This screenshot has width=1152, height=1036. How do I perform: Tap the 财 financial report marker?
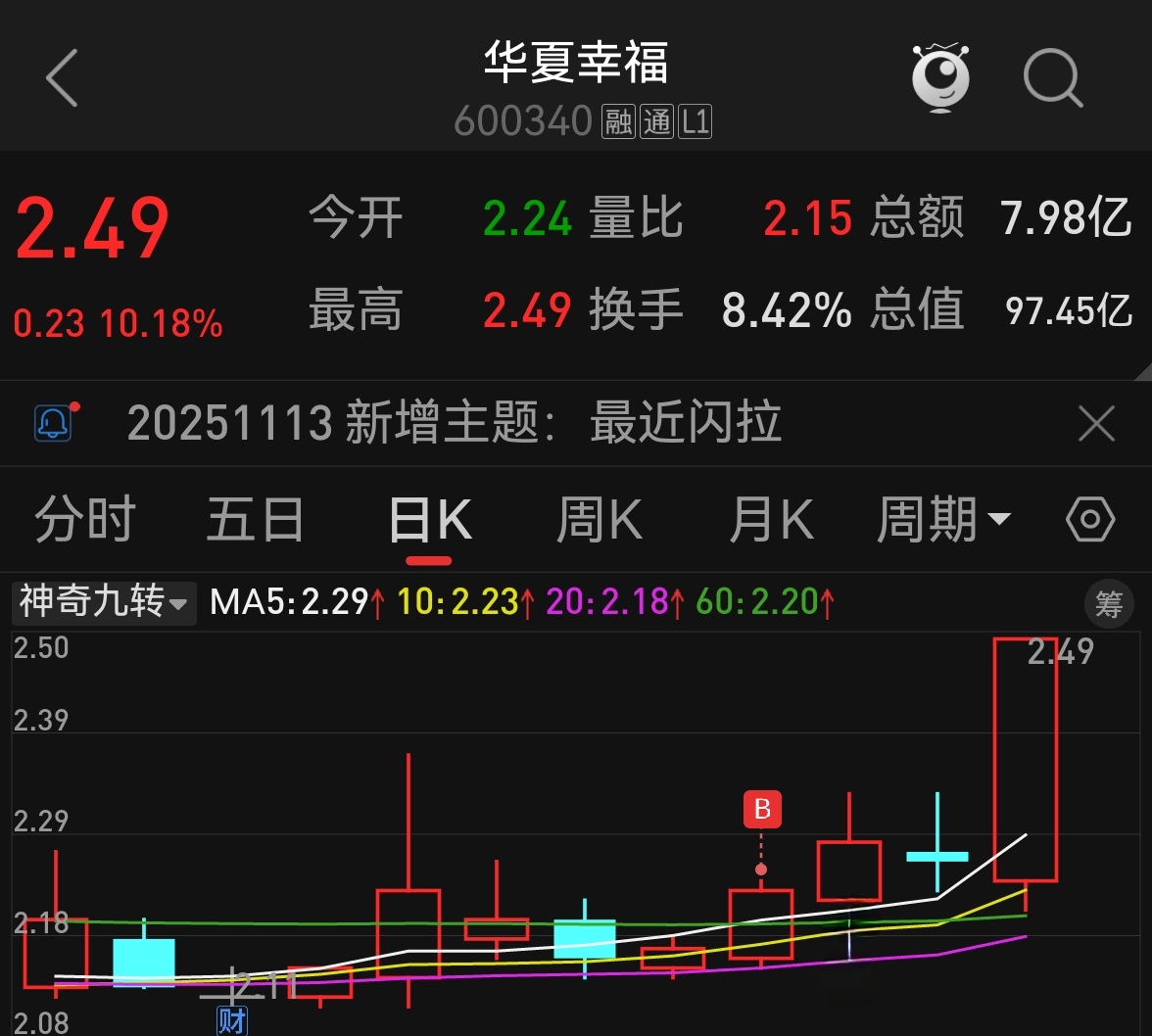click(x=231, y=1021)
